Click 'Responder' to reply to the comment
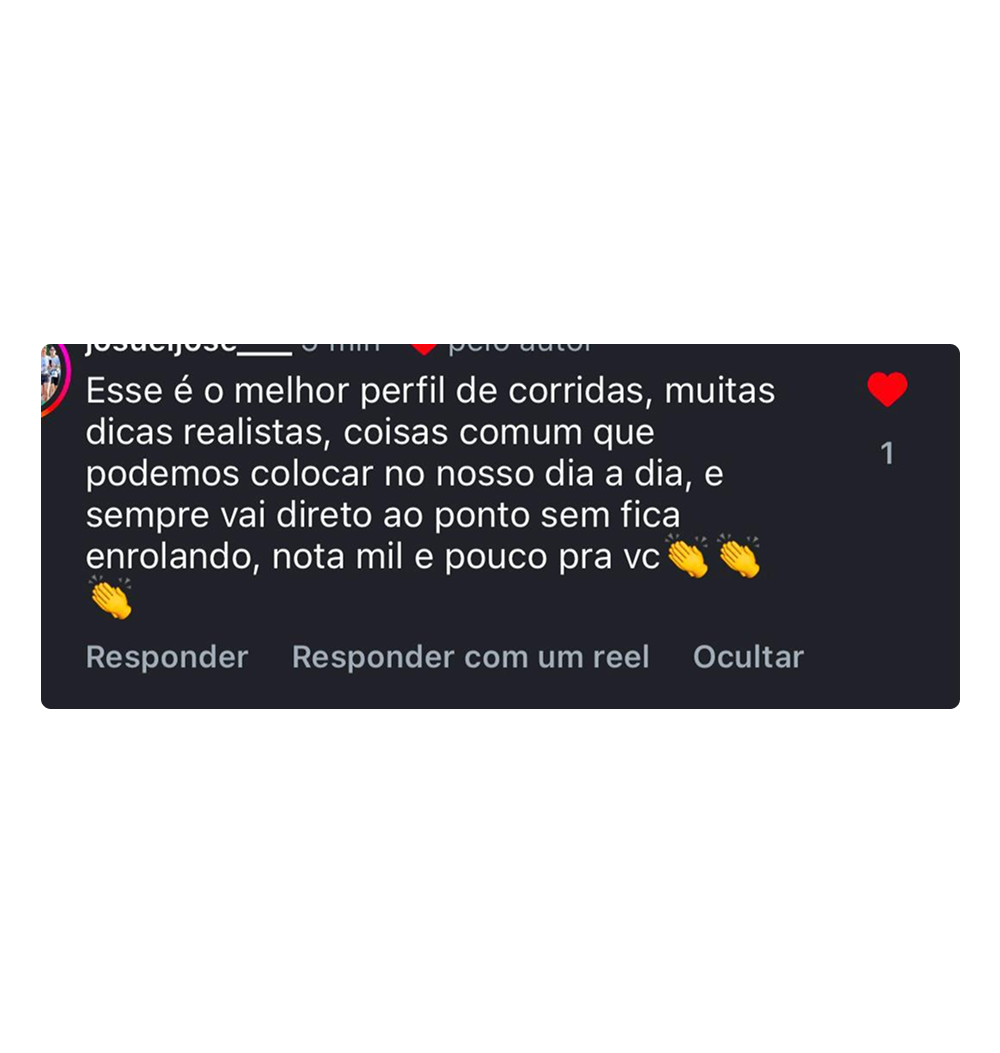1000x1053 pixels. click(x=167, y=657)
